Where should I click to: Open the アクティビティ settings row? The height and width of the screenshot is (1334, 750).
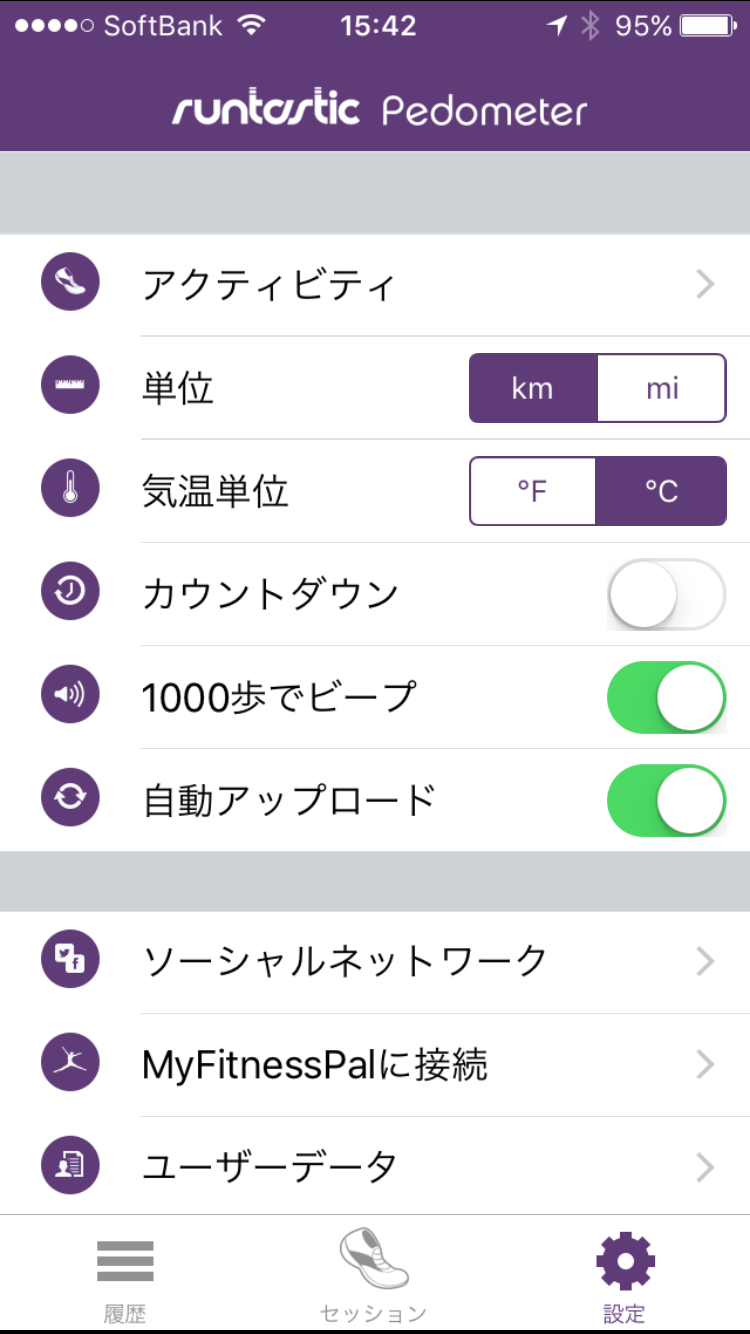click(x=375, y=285)
